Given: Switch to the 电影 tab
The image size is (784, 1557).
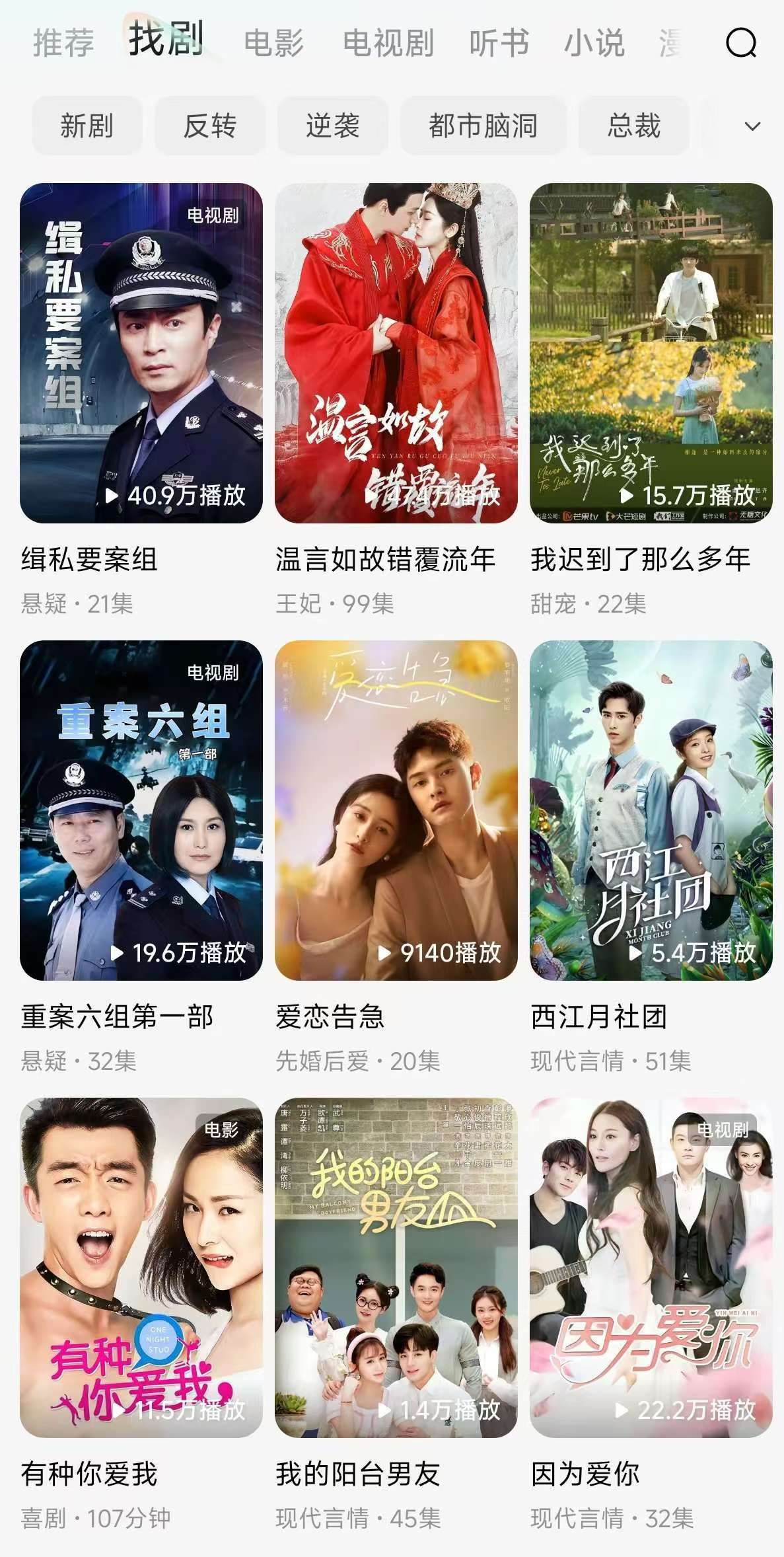Looking at the screenshot, I should click(273, 44).
